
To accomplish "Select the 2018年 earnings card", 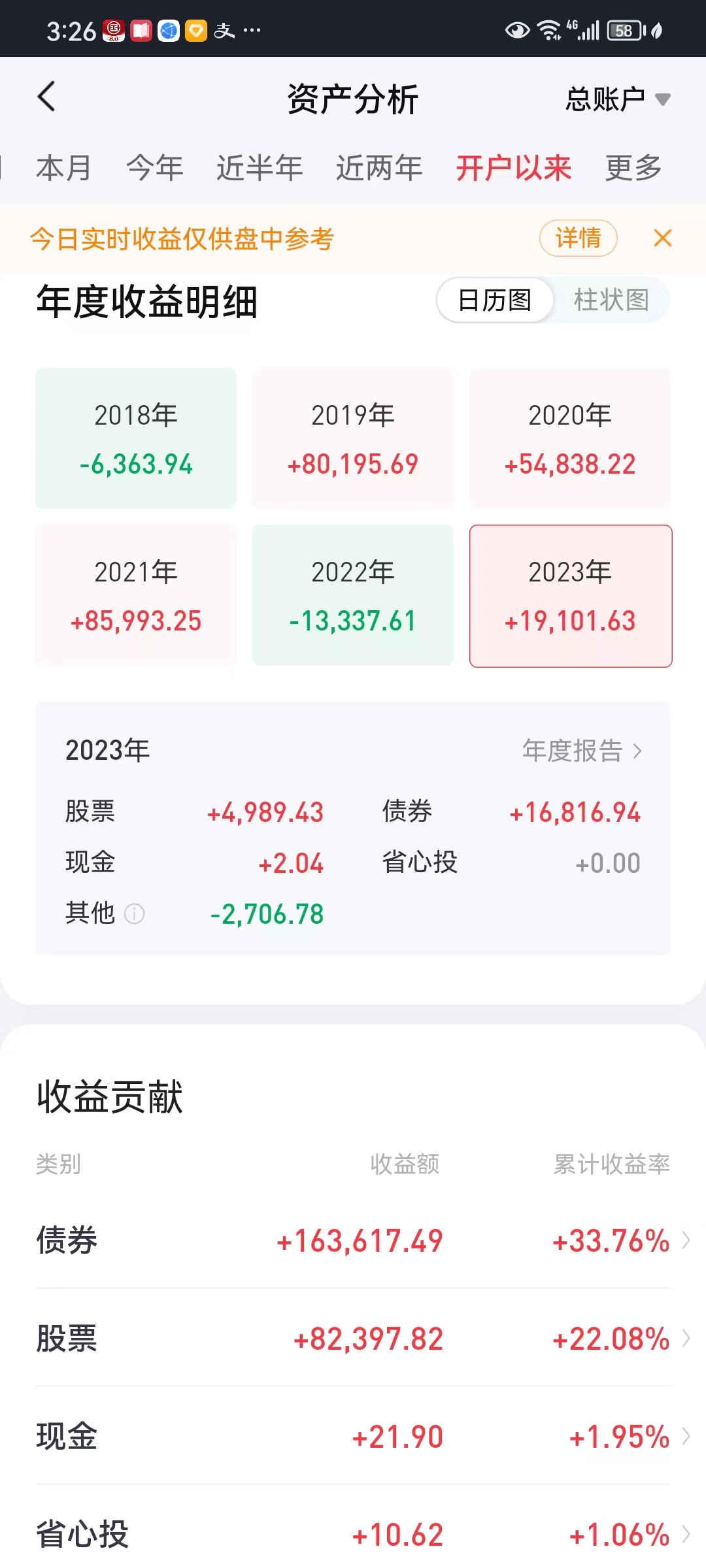I will pos(136,438).
